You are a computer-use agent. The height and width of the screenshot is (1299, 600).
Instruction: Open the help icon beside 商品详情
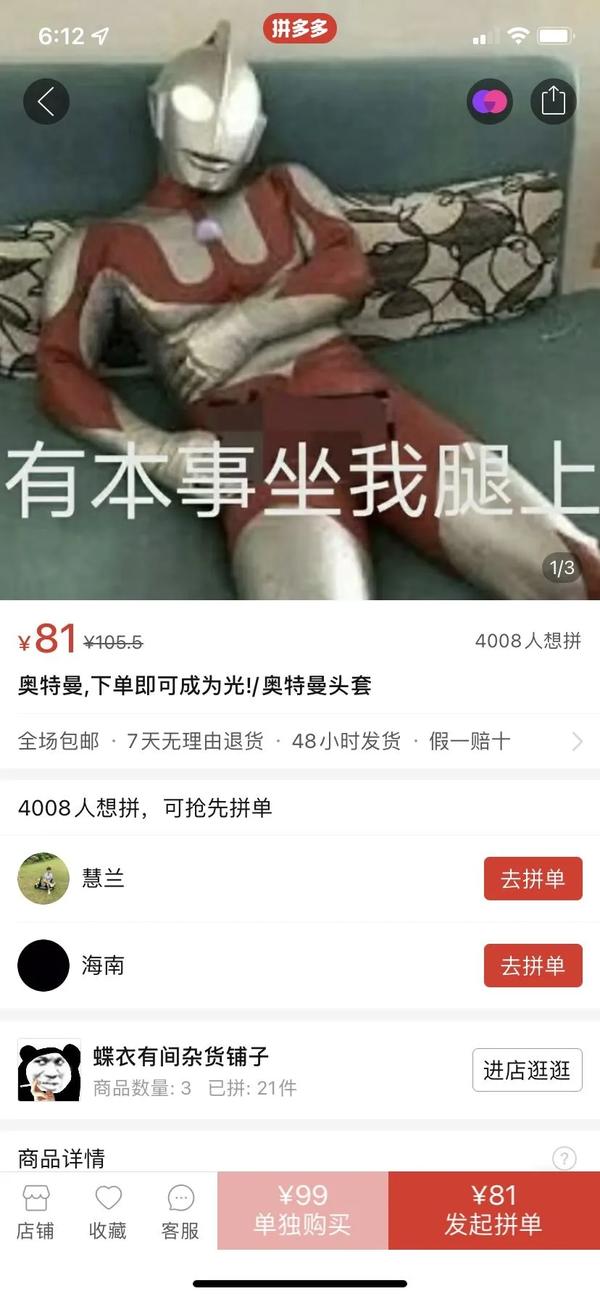click(x=564, y=1159)
